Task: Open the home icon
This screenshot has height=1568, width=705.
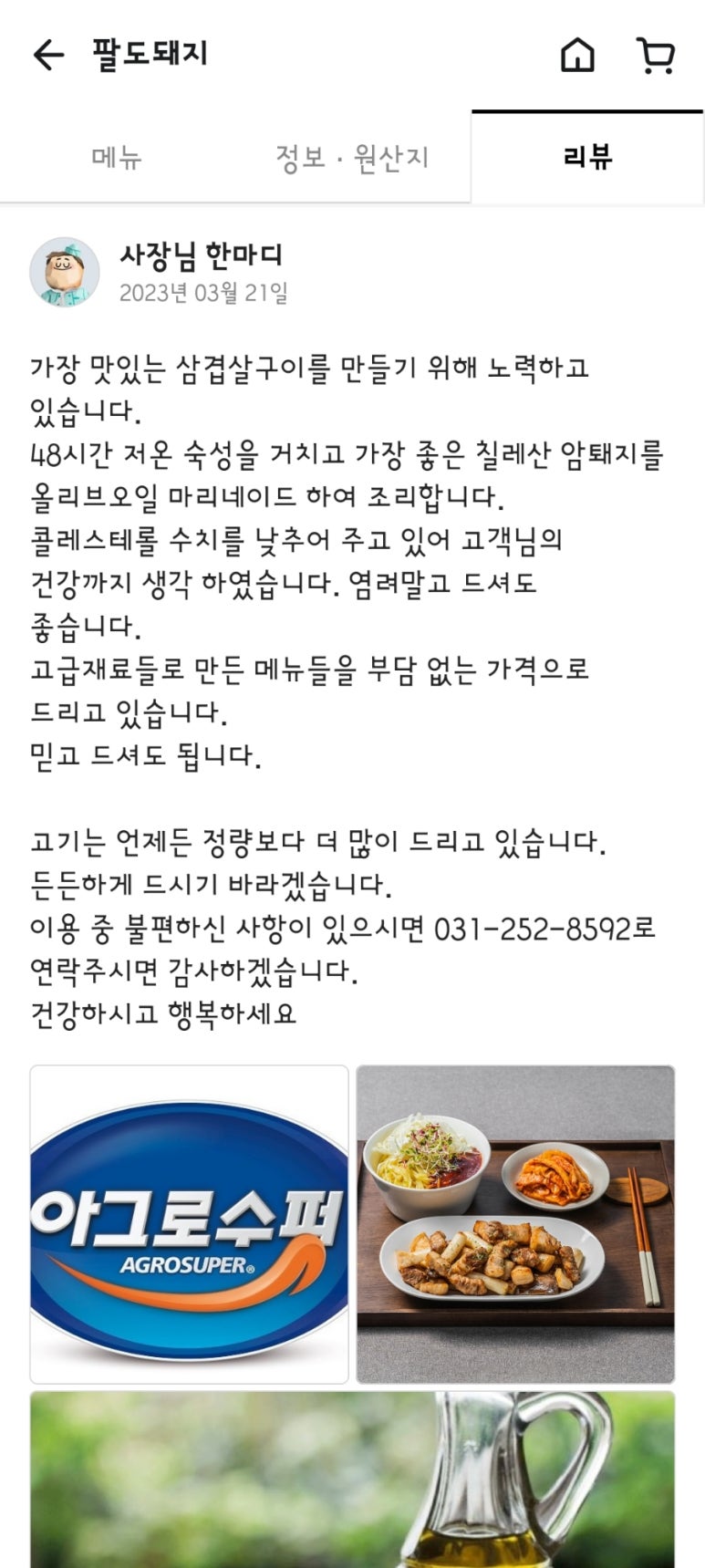Action: [576, 55]
